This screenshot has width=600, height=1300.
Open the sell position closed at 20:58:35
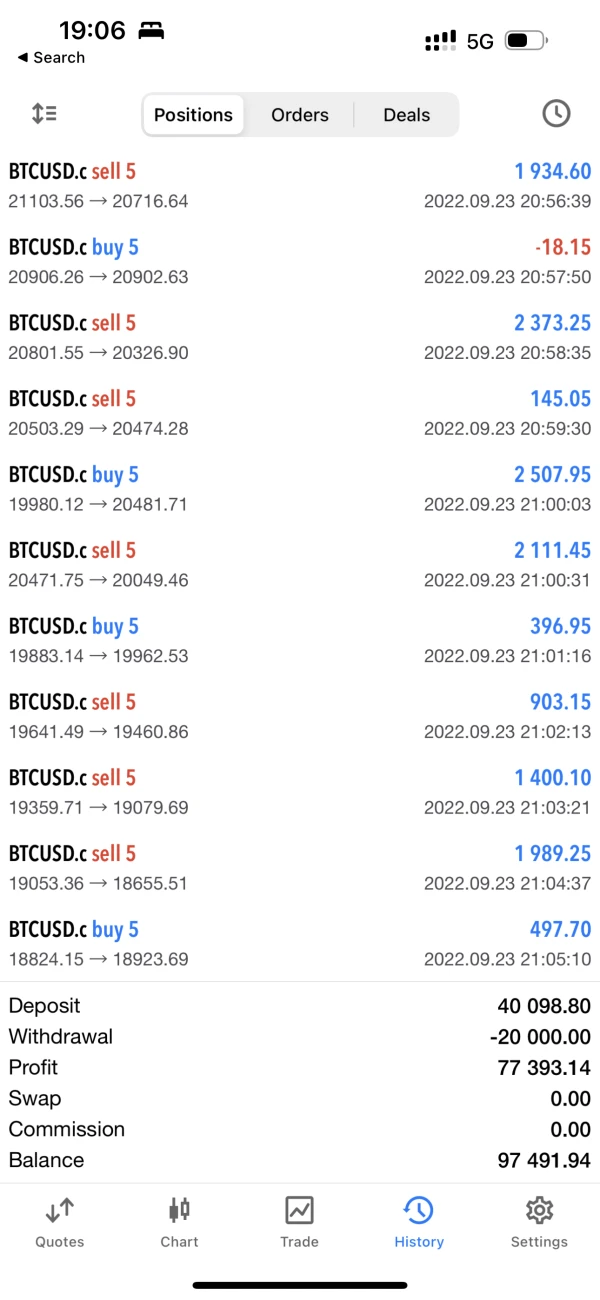click(300, 338)
